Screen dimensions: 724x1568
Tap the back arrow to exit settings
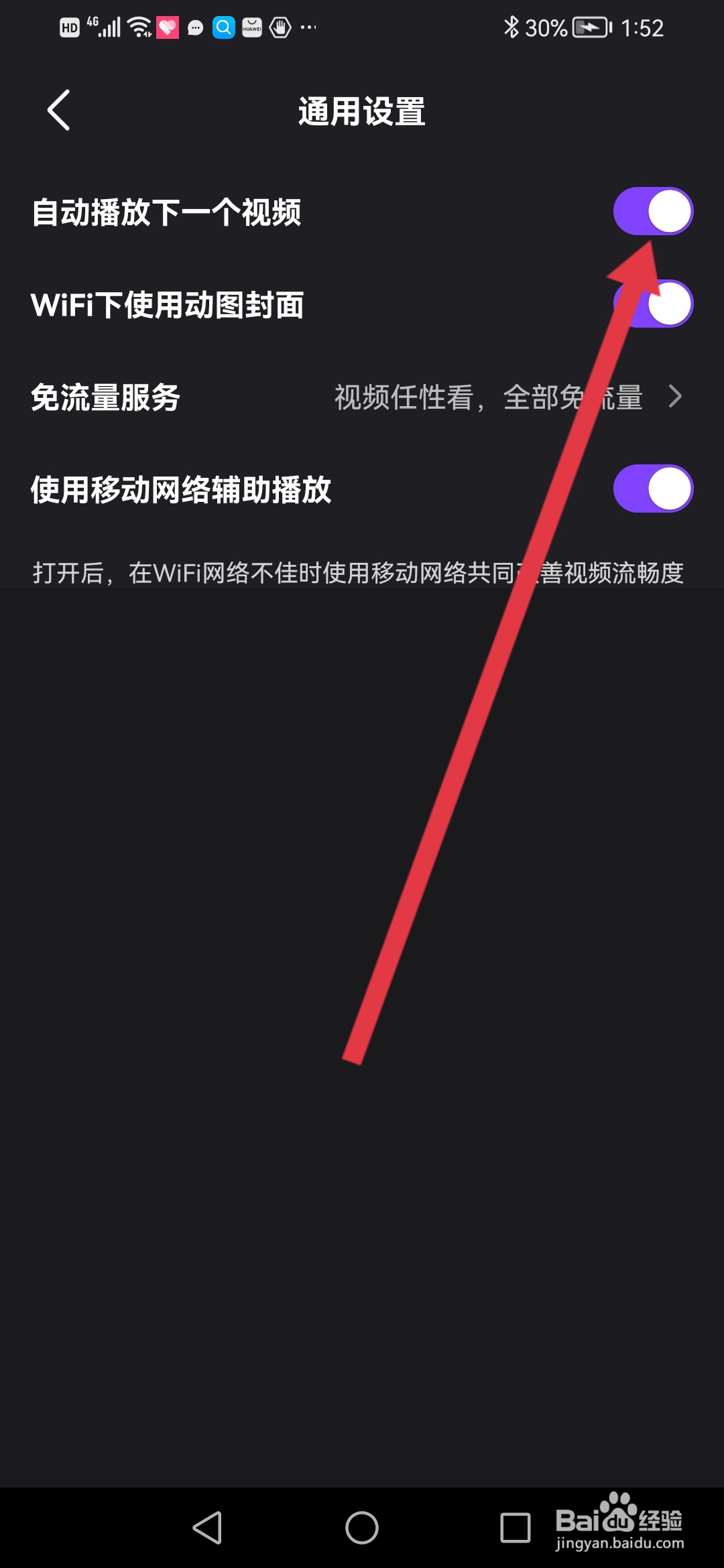pyautogui.click(x=59, y=109)
